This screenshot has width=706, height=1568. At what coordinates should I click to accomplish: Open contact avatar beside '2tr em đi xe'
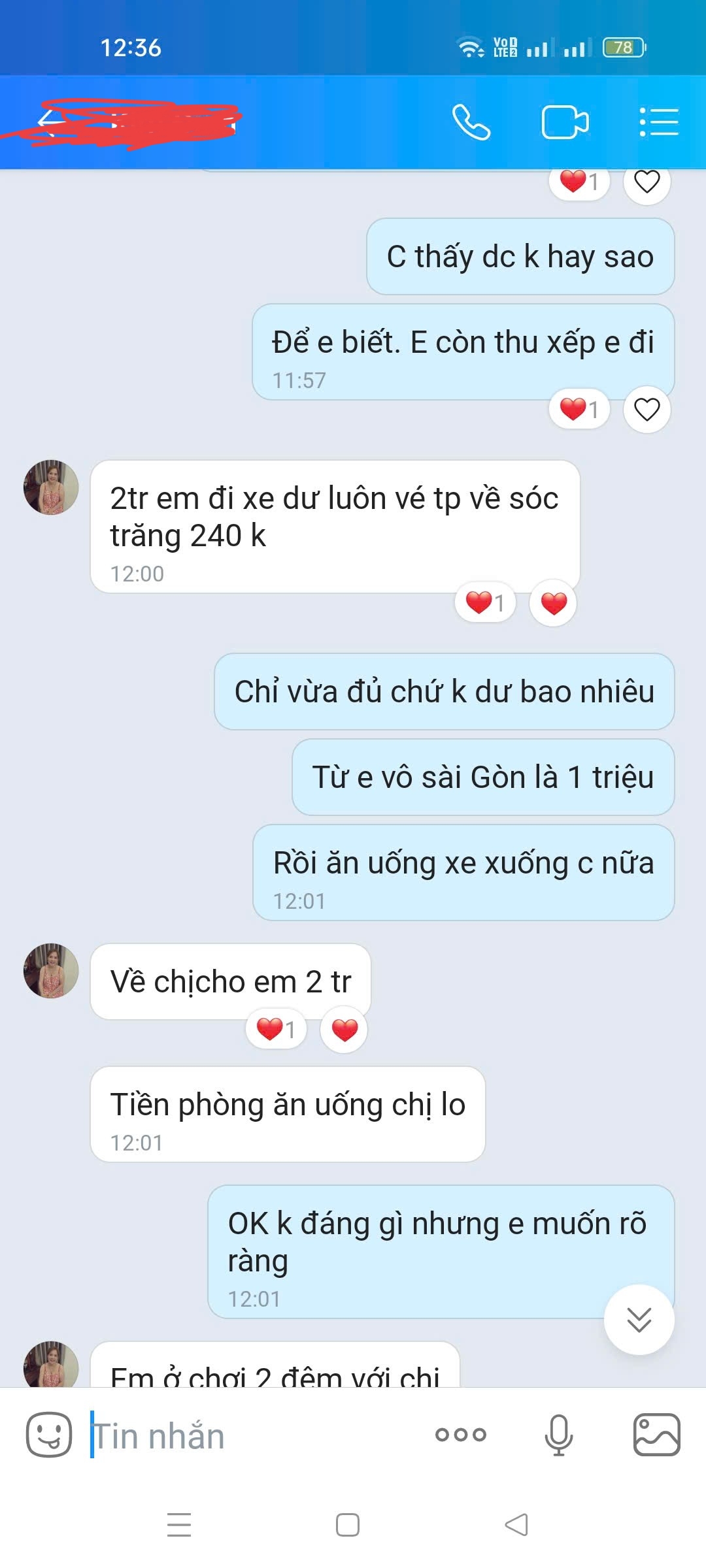(51, 487)
